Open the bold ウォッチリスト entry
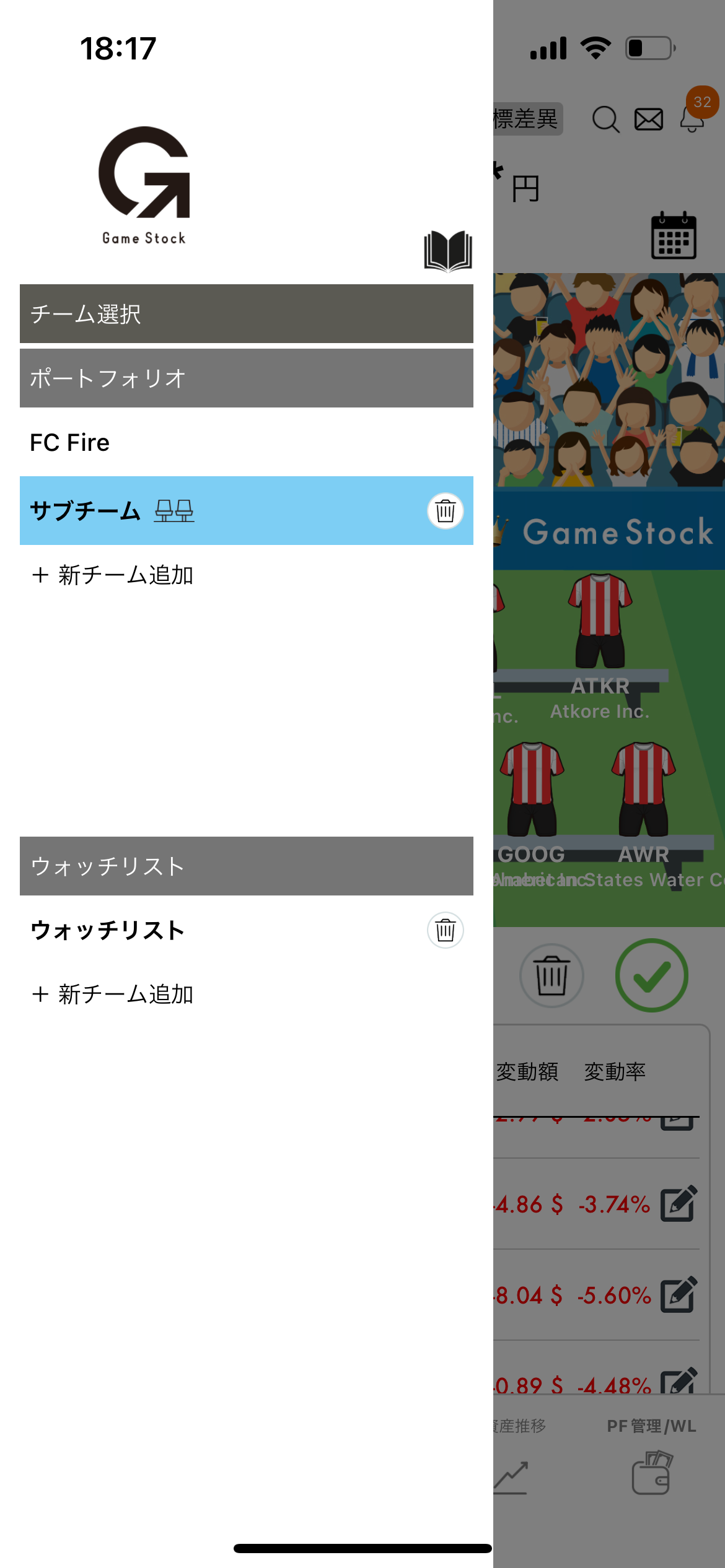Screen dimensions: 725x1568 [108, 930]
